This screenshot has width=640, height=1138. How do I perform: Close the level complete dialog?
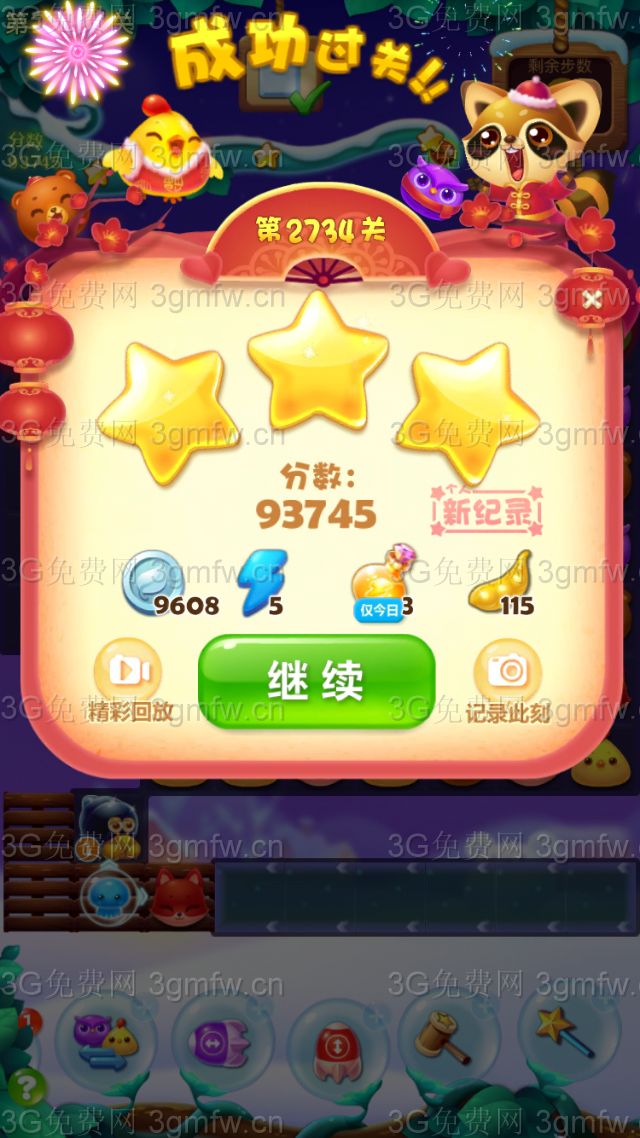(x=591, y=300)
